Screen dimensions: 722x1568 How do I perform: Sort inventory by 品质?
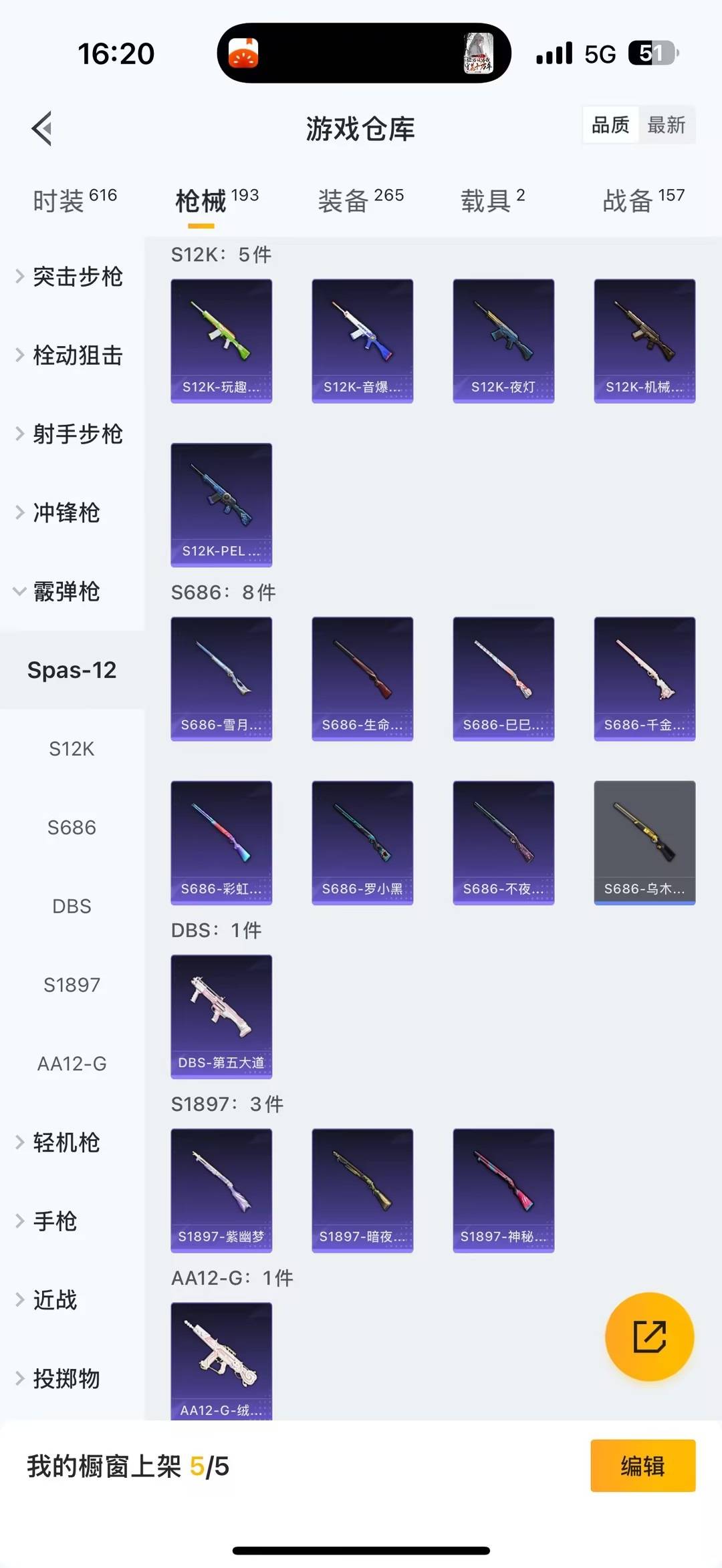click(610, 125)
